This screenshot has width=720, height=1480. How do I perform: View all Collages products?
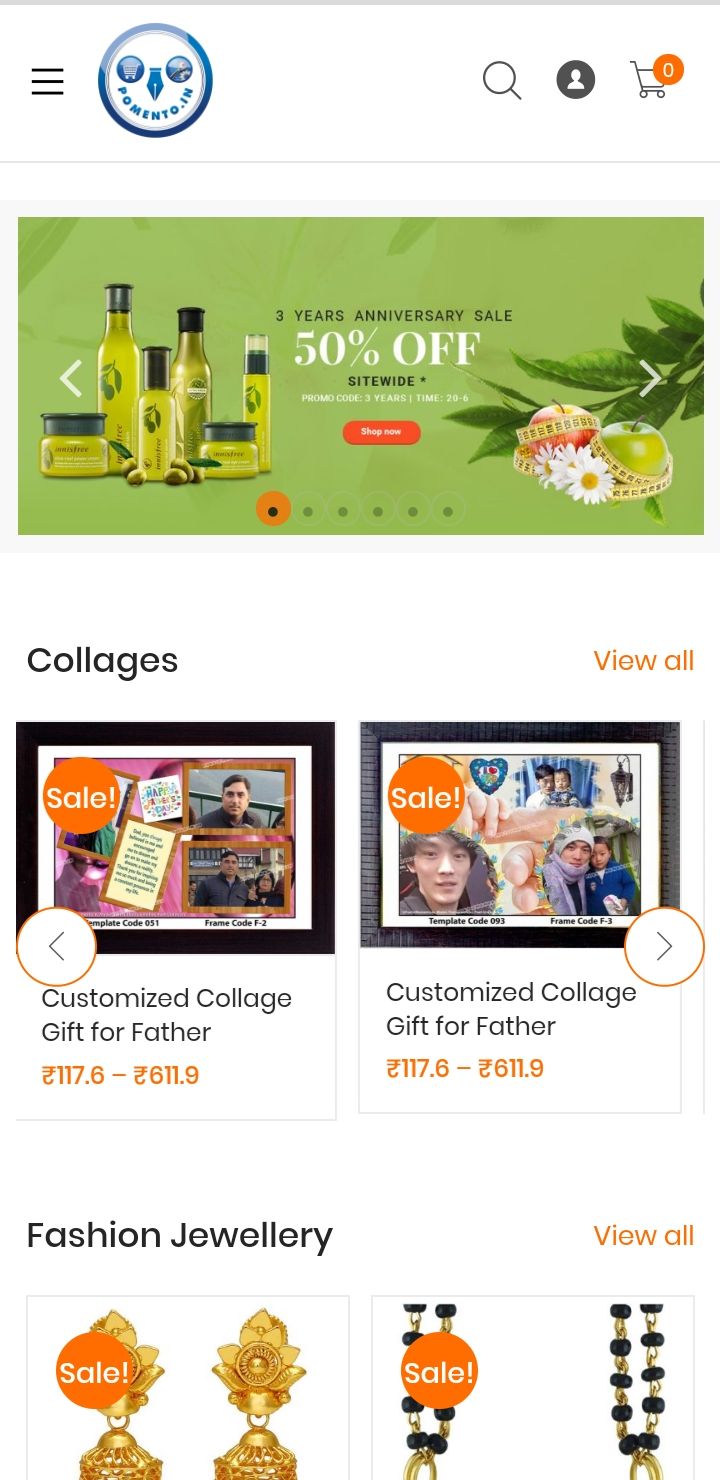pyautogui.click(x=643, y=661)
